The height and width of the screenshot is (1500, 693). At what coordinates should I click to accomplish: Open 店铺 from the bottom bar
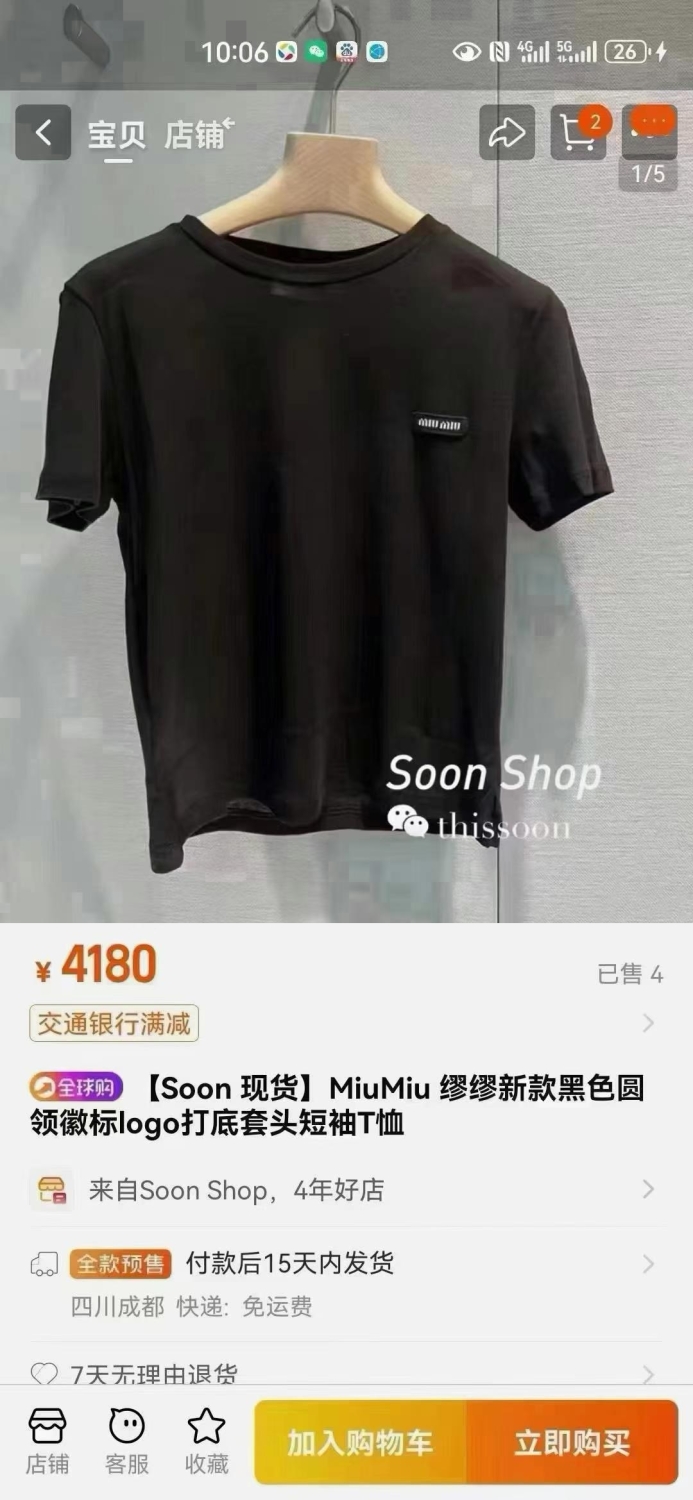coord(47,1441)
